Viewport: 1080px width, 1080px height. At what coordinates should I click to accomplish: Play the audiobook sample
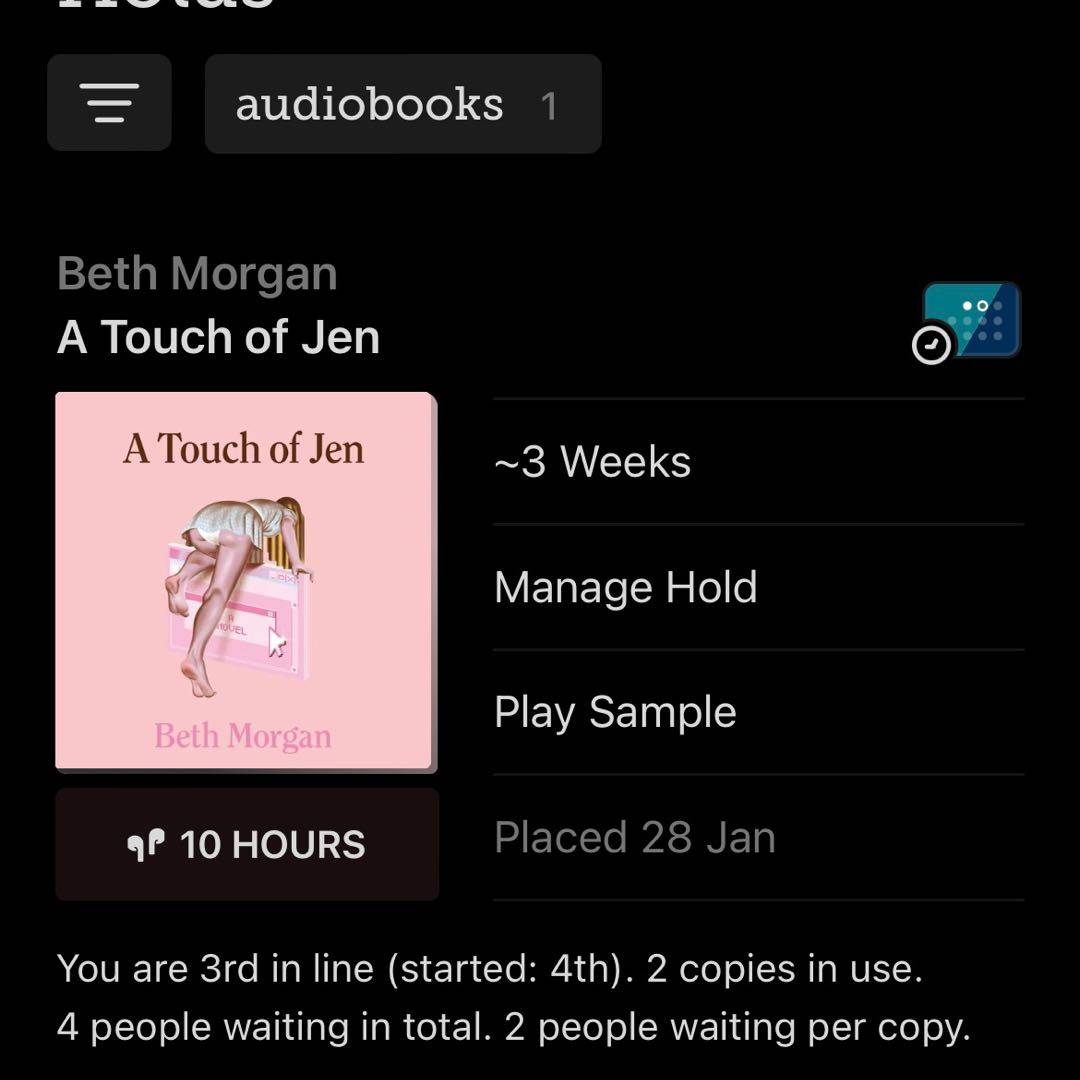(x=615, y=712)
